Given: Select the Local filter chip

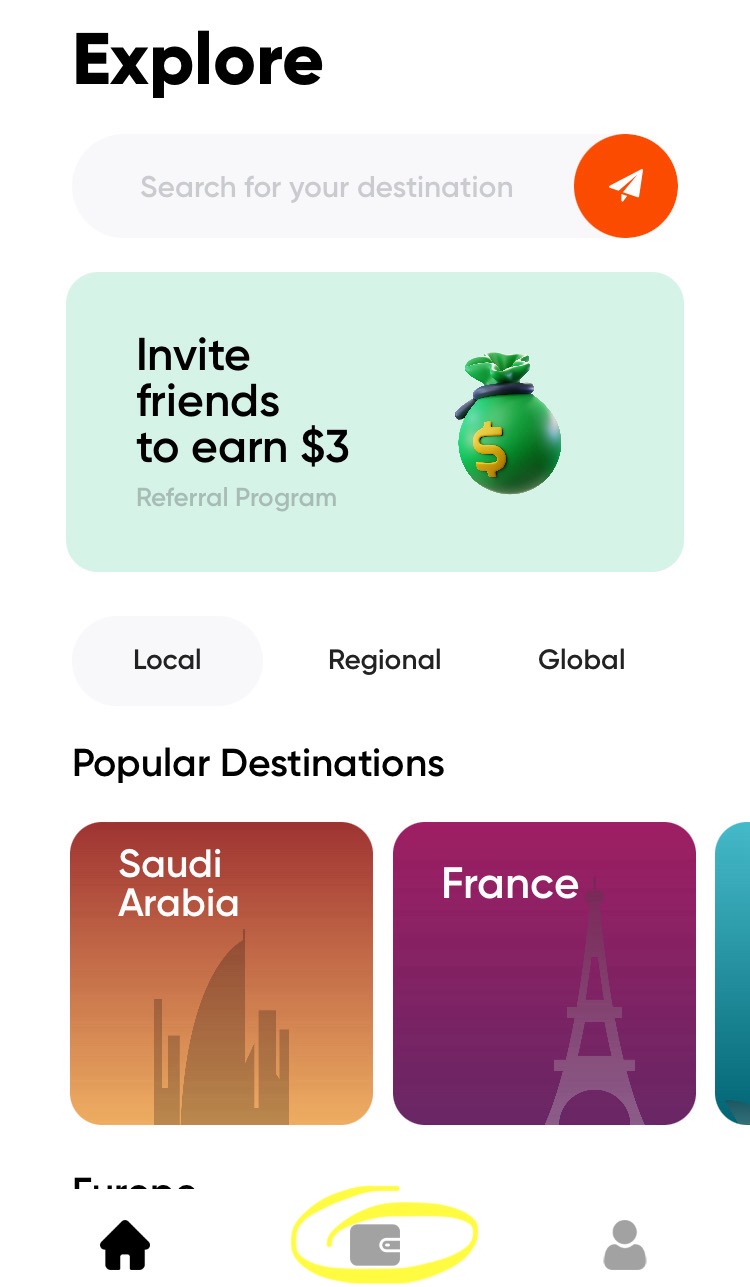Looking at the screenshot, I should (x=167, y=660).
